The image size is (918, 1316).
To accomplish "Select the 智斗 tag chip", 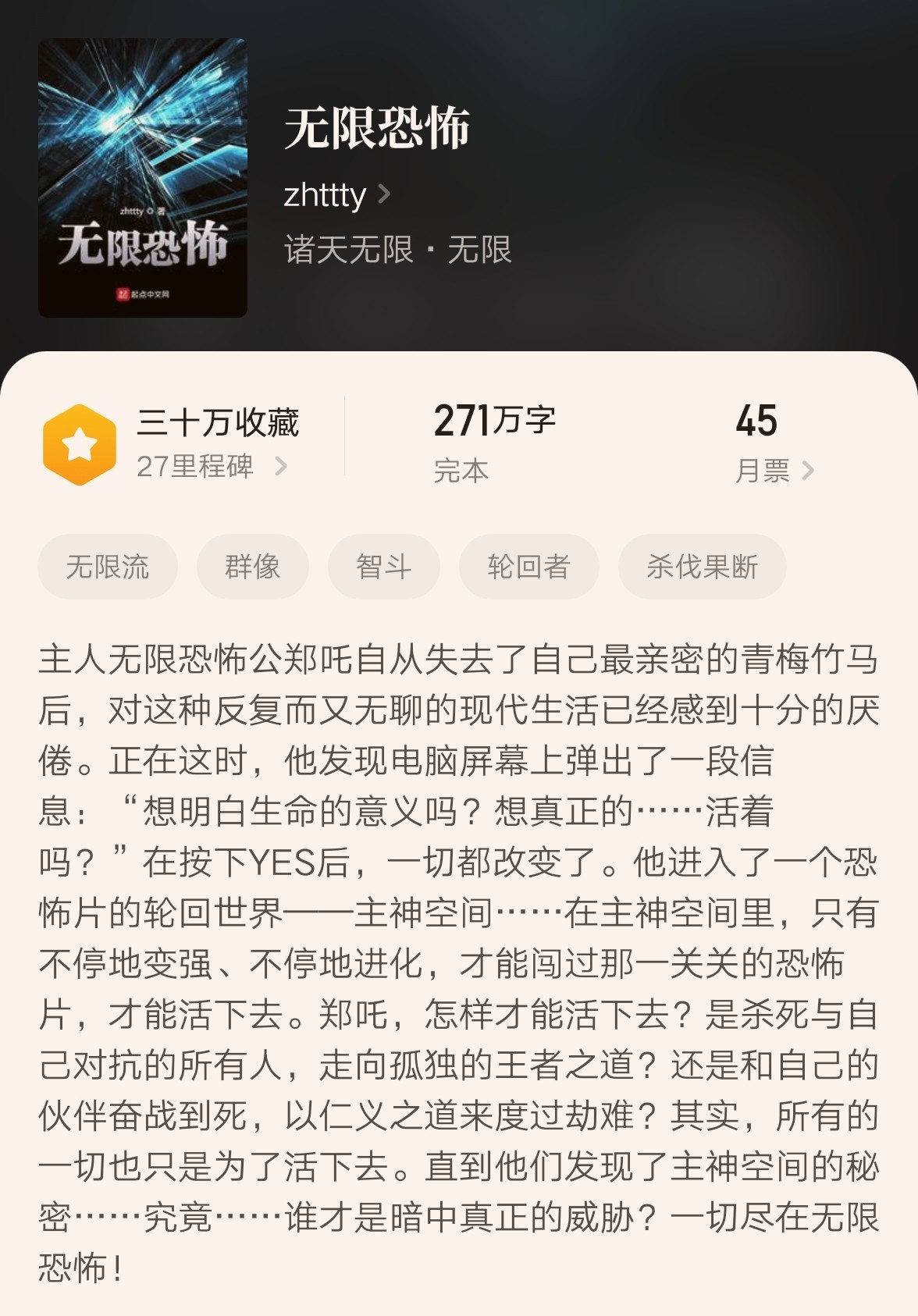I will tap(383, 567).
